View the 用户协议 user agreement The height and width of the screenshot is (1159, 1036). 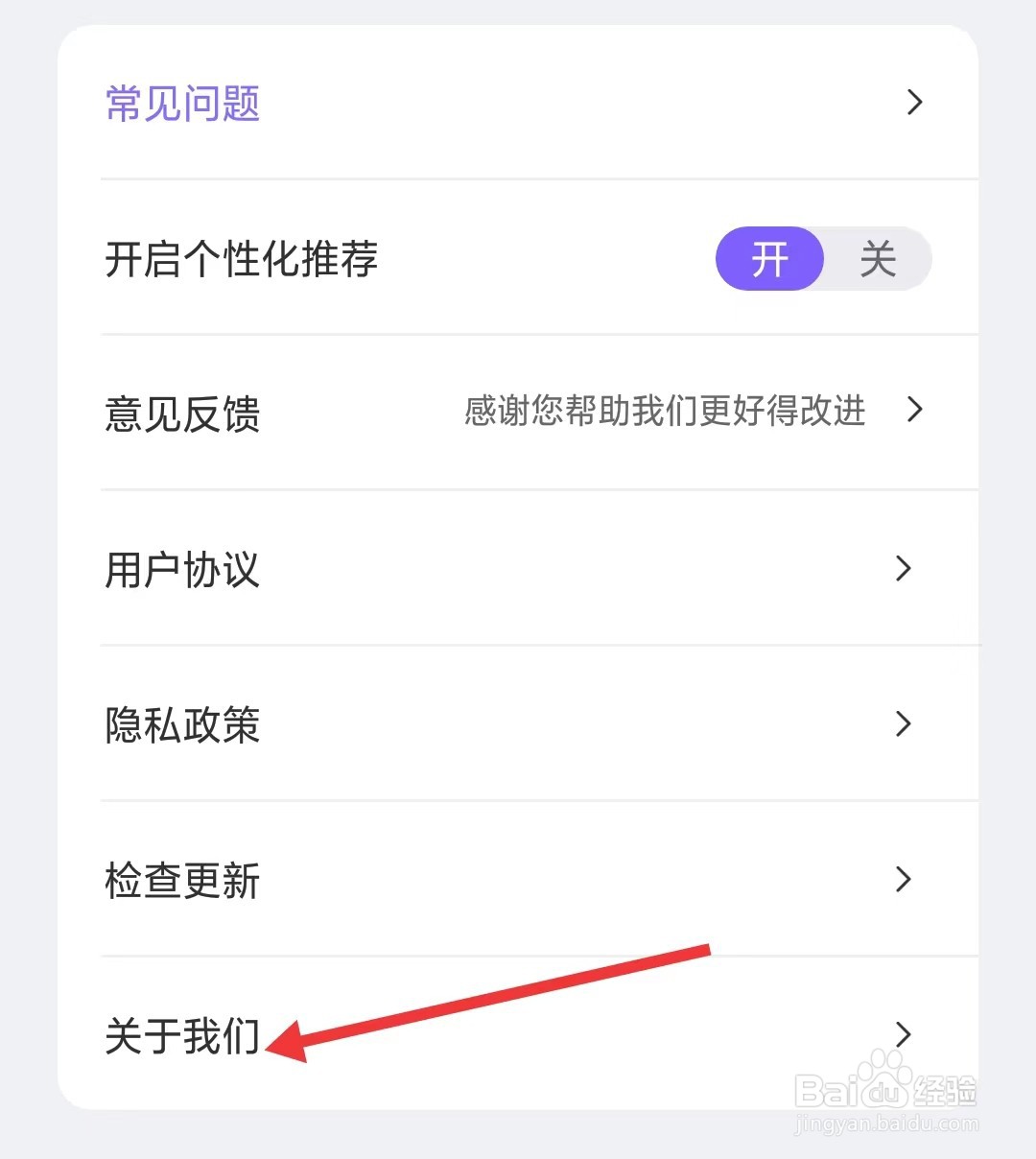click(181, 570)
